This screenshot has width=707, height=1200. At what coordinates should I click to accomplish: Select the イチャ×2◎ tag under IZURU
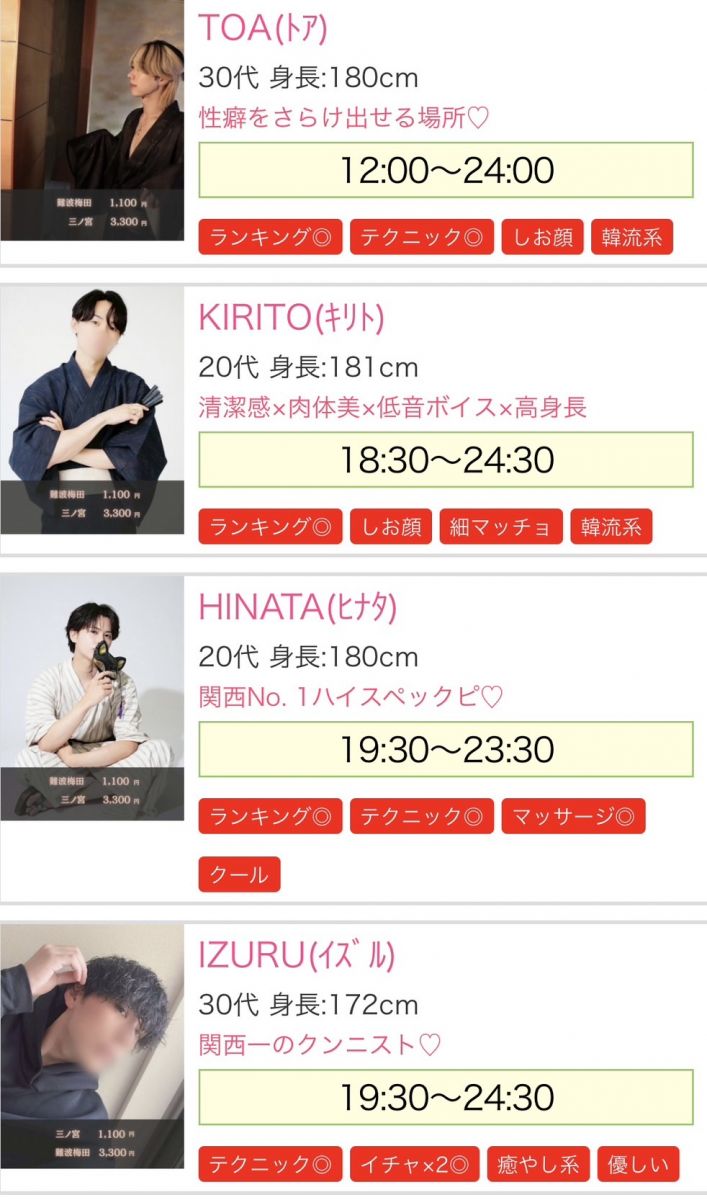[414, 1164]
